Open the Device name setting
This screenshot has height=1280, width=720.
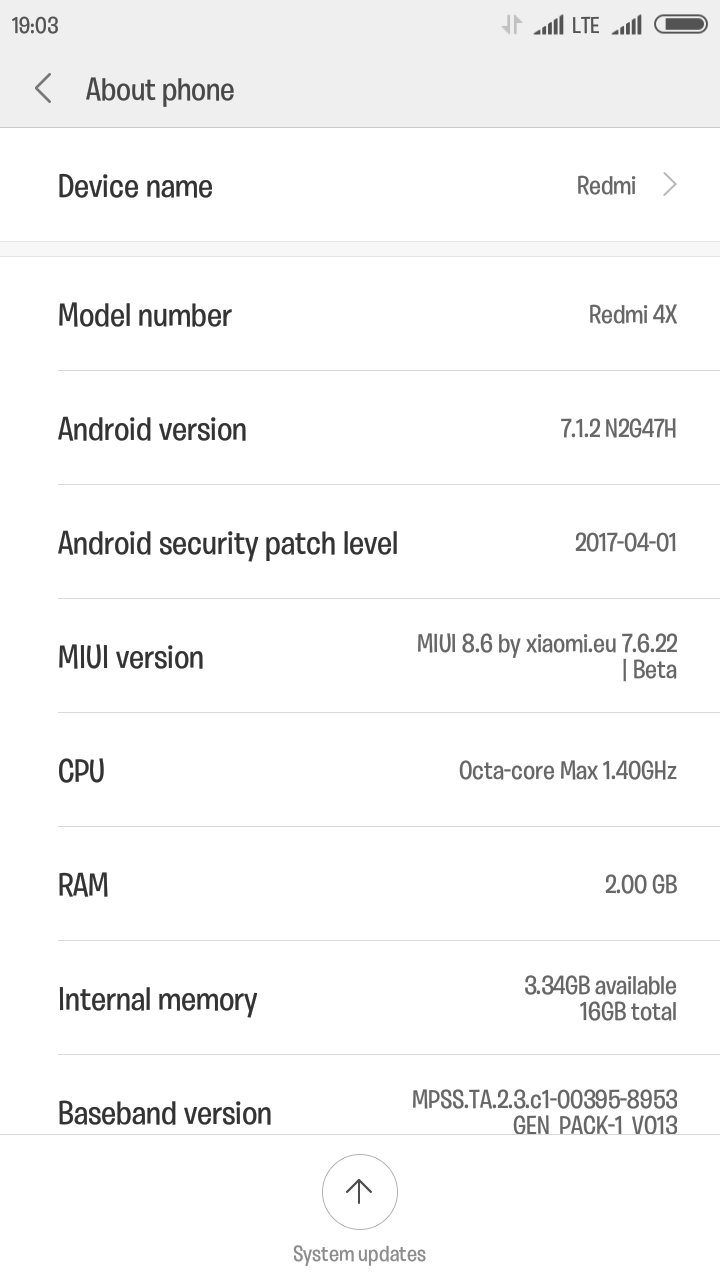coord(360,185)
